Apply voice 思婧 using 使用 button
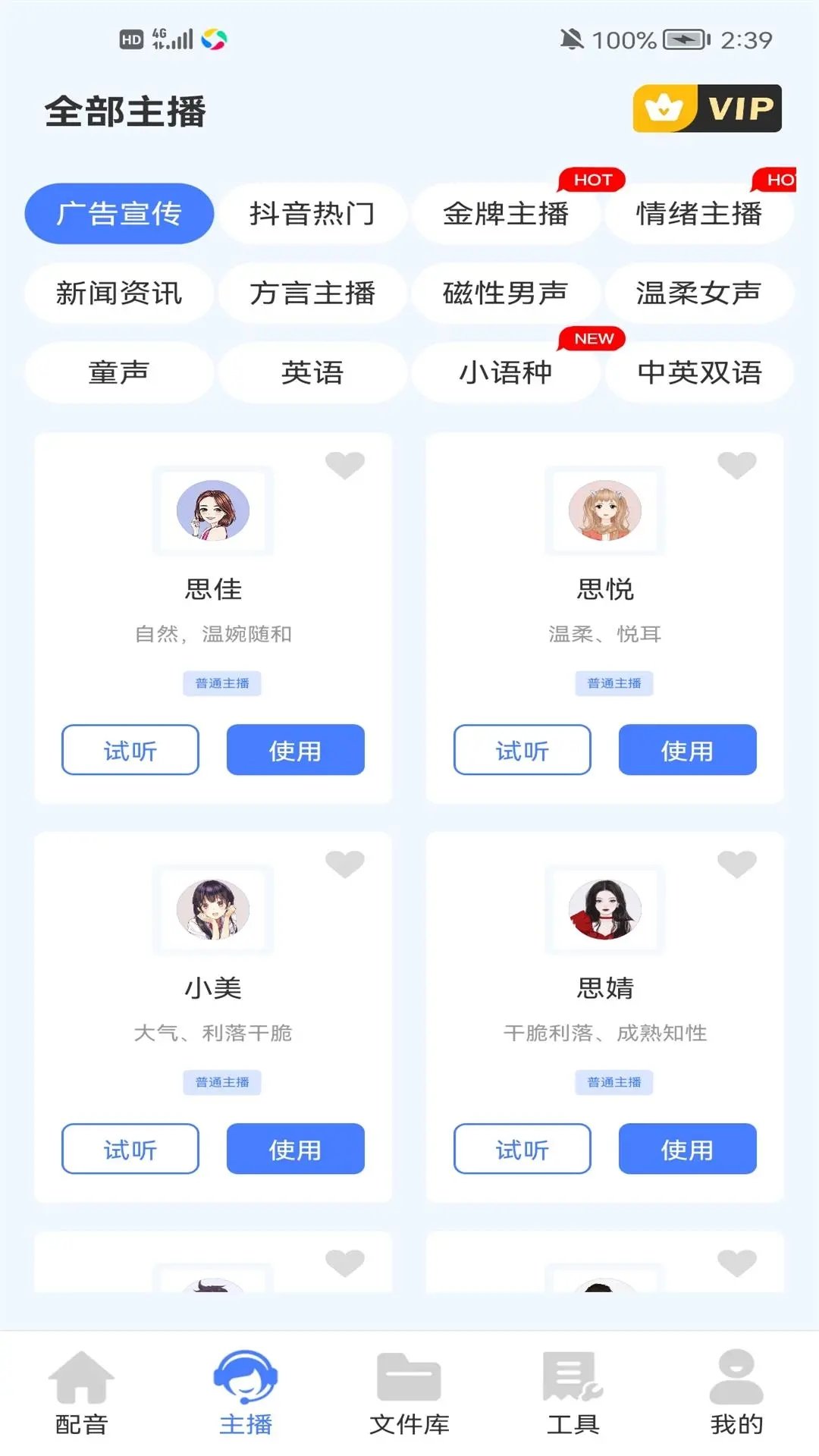 tap(688, 1150)
